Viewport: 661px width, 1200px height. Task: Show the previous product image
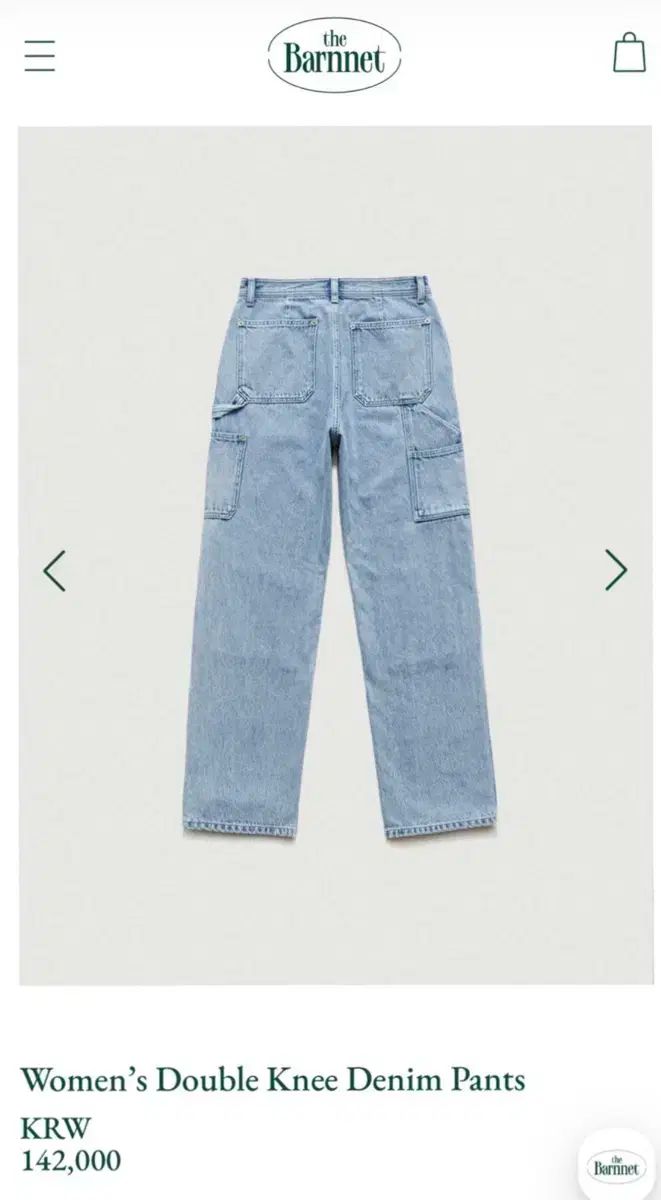(x=54, y=570)
